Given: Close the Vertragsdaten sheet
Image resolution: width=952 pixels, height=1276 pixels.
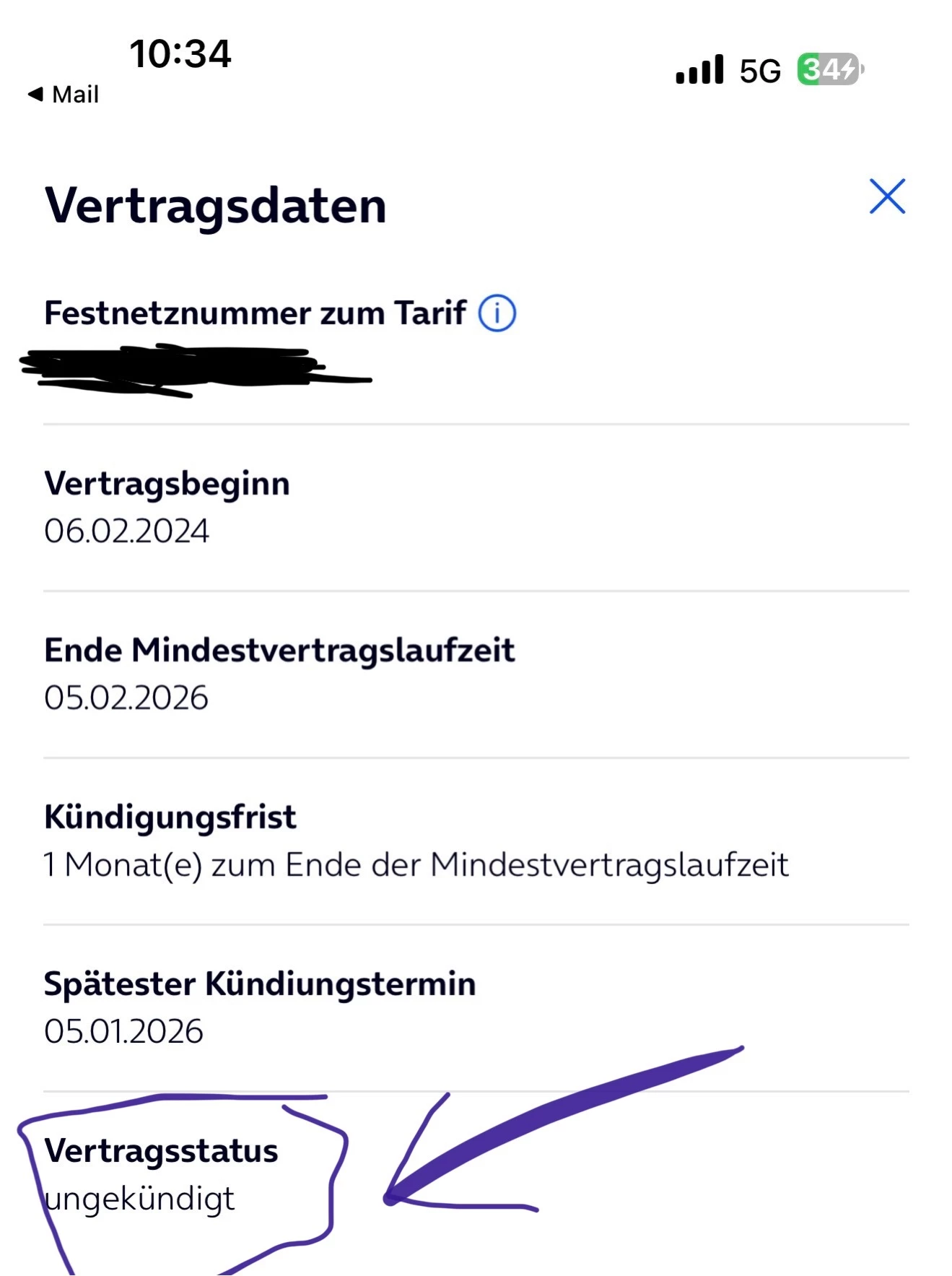Looking at the screenshot, I should pyautogui.click(x=887, y=196).
